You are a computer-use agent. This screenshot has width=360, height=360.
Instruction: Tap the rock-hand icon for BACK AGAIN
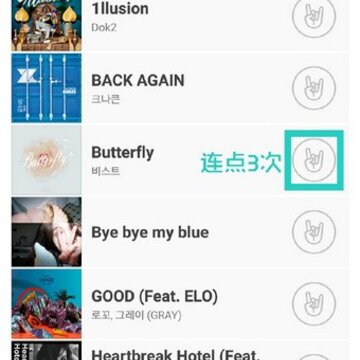click(x=314, y=88)
